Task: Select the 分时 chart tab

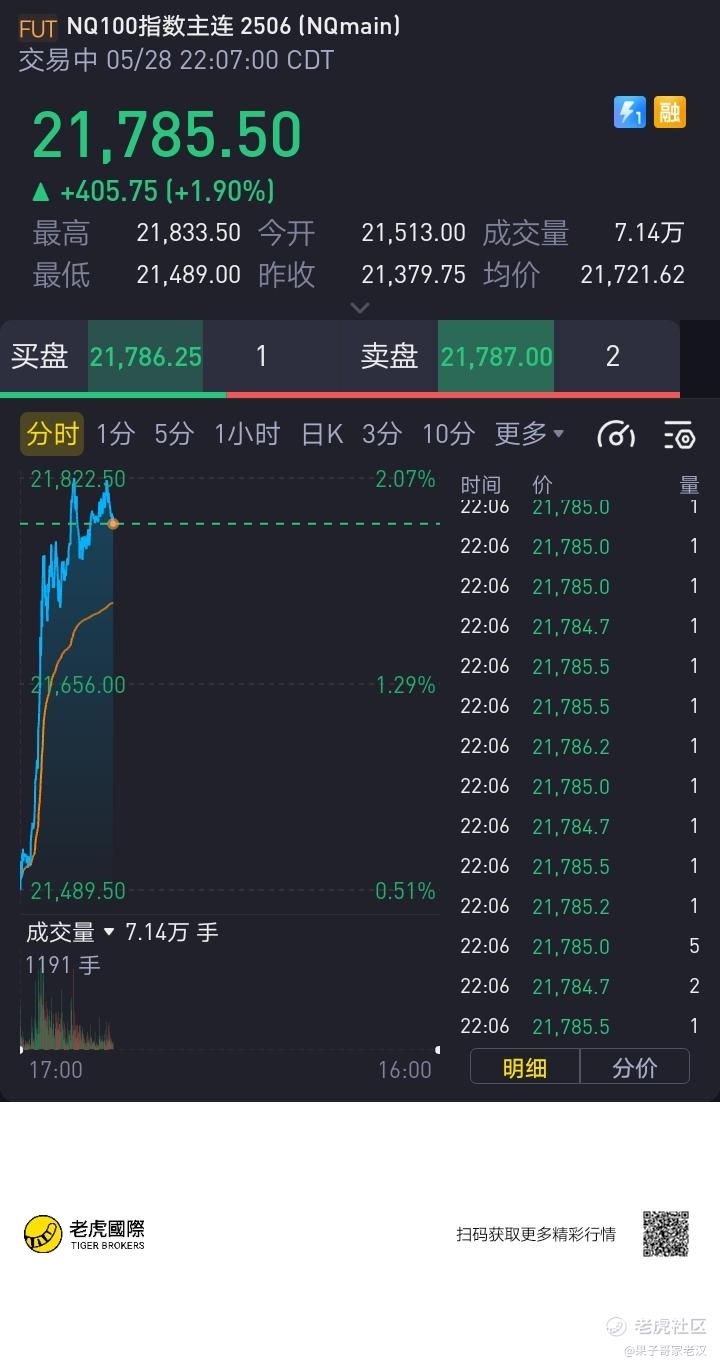Action: coord(52,434)
